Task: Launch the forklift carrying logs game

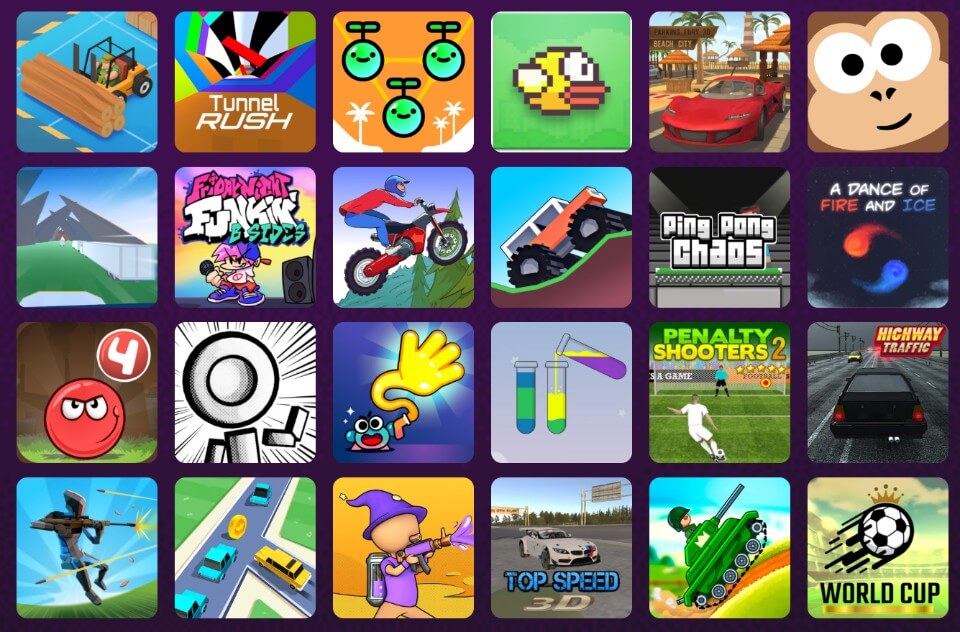Action: (x=87, y=82)
